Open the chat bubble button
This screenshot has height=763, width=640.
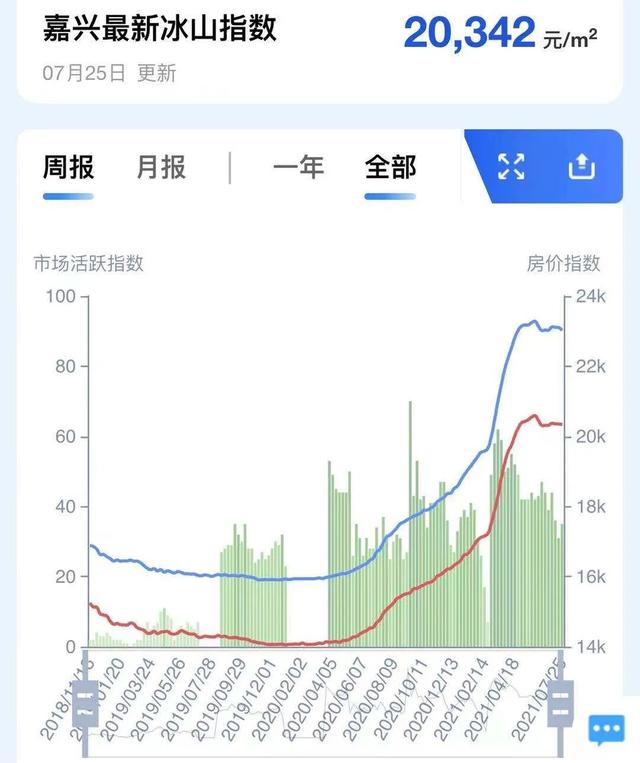click(x=606, y=731)
